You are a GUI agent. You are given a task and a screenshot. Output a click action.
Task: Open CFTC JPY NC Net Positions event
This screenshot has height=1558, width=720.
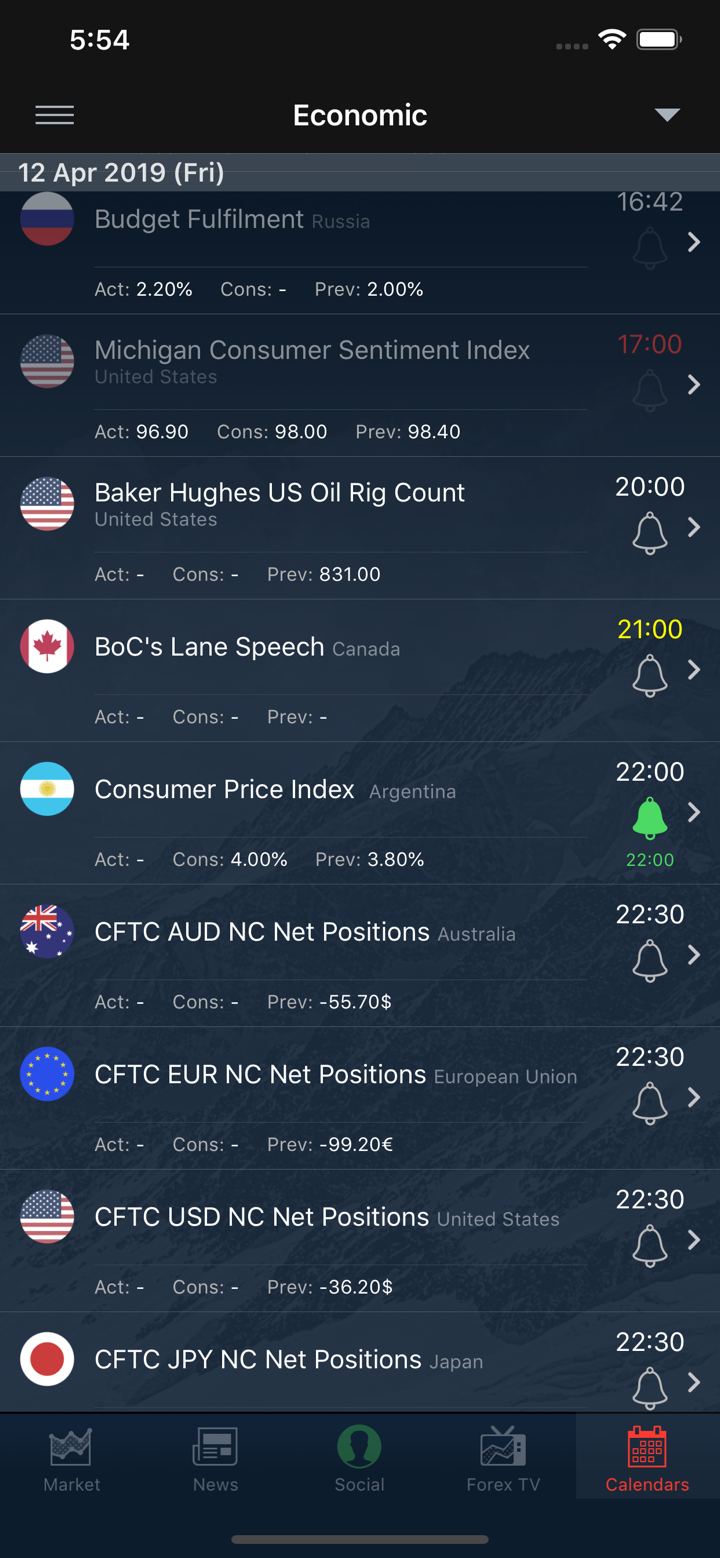click(x=288, y=1360)
